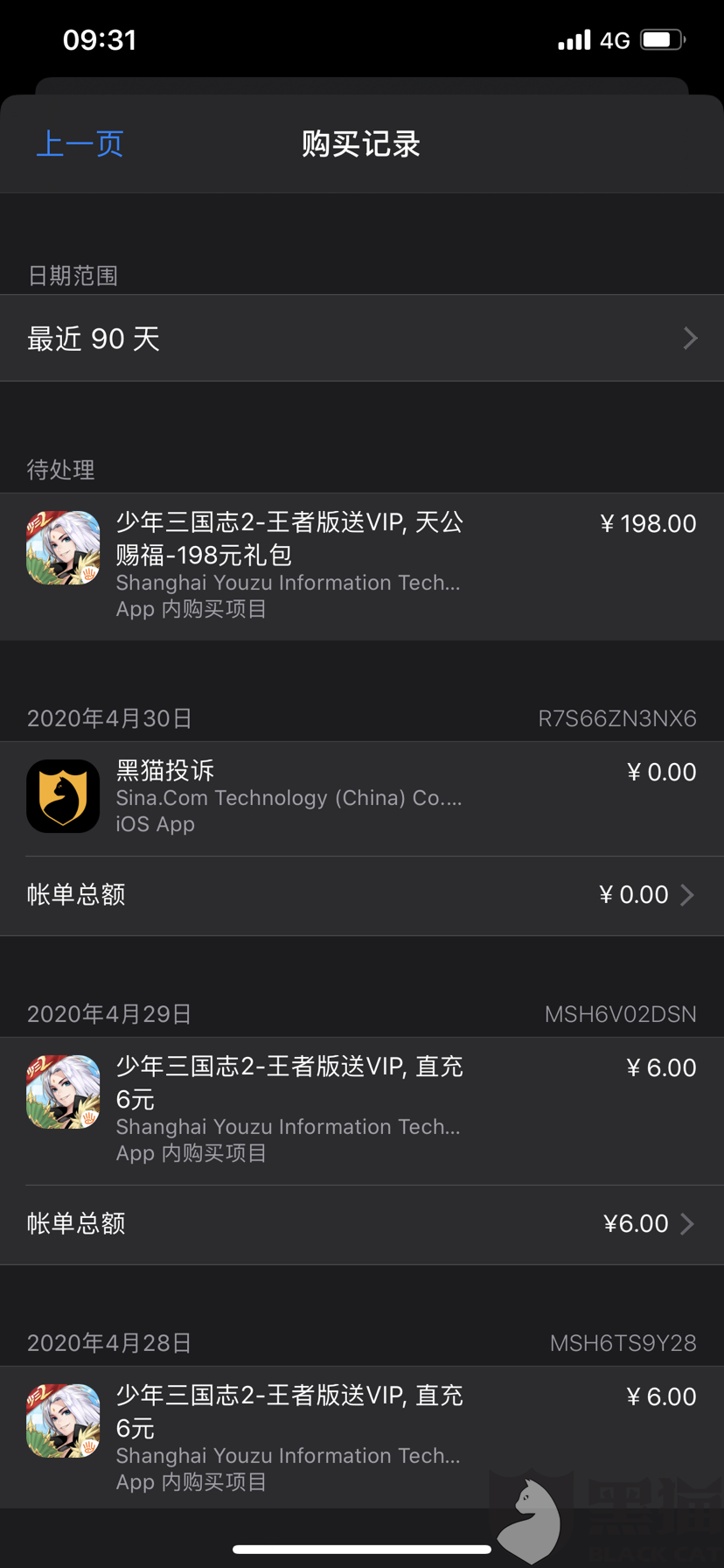View the ¥6.00 帐单总额 bill details

[x=362, y=1223]
